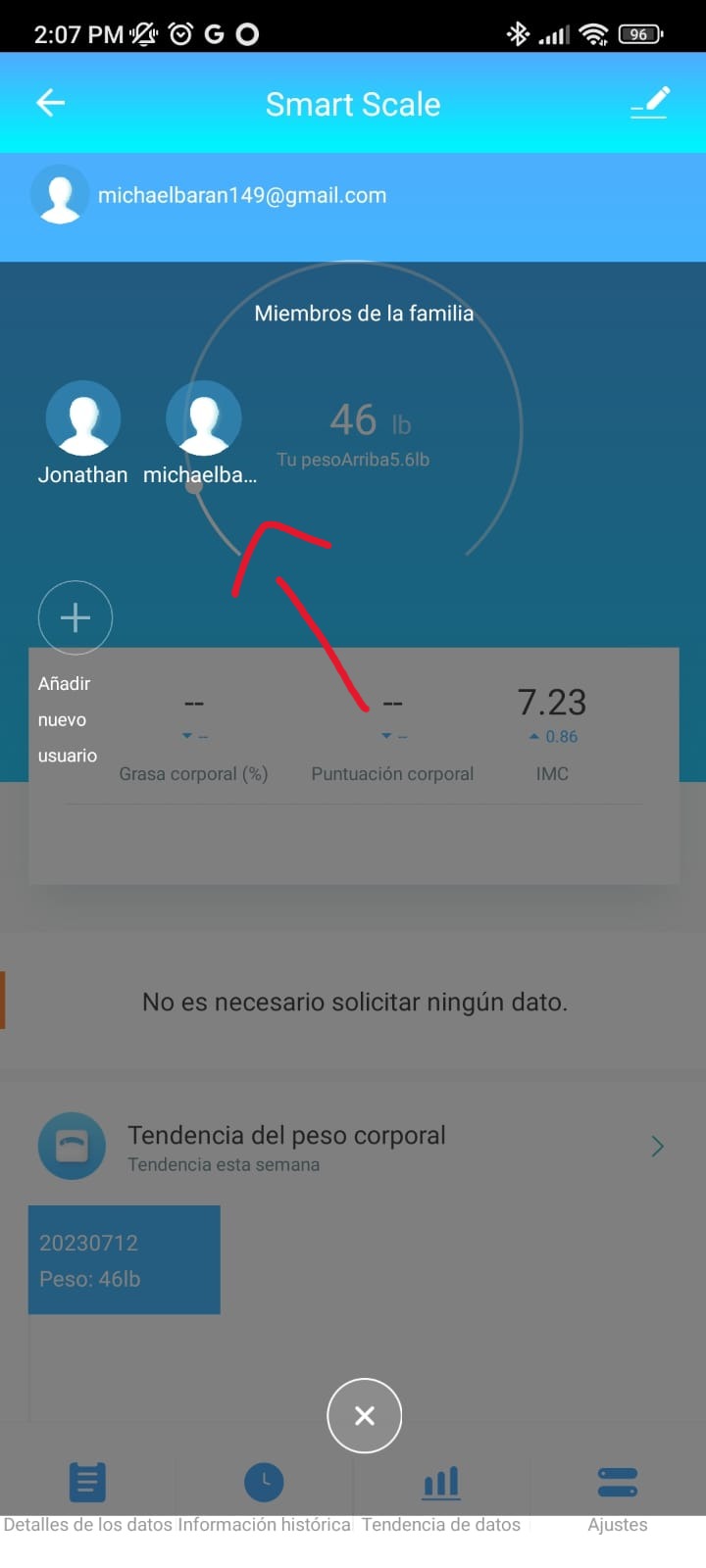Select family member Jonathan
Image resolution: width=706 pixels, height=1568 pixels.
(83, 419)
